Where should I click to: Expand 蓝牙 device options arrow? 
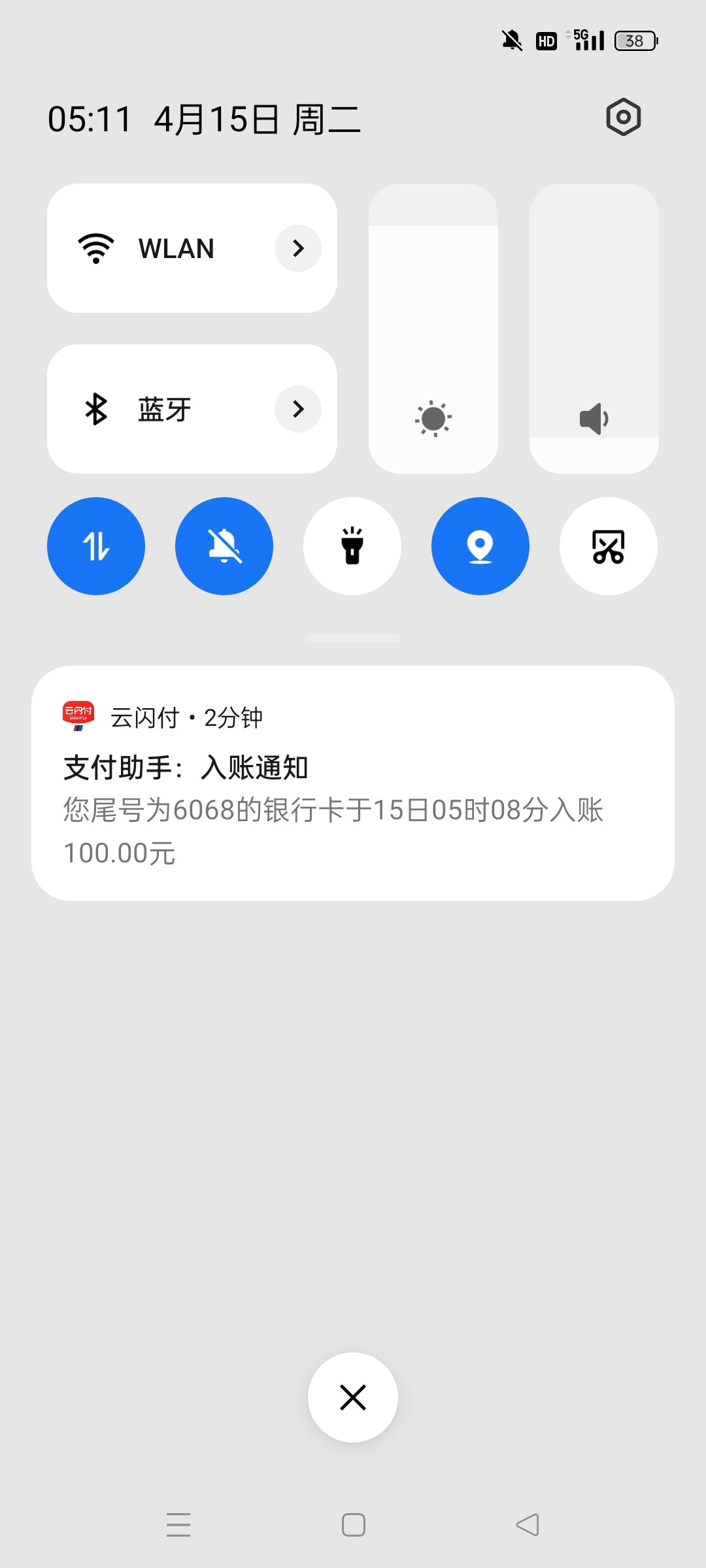(x=298, y=409)
